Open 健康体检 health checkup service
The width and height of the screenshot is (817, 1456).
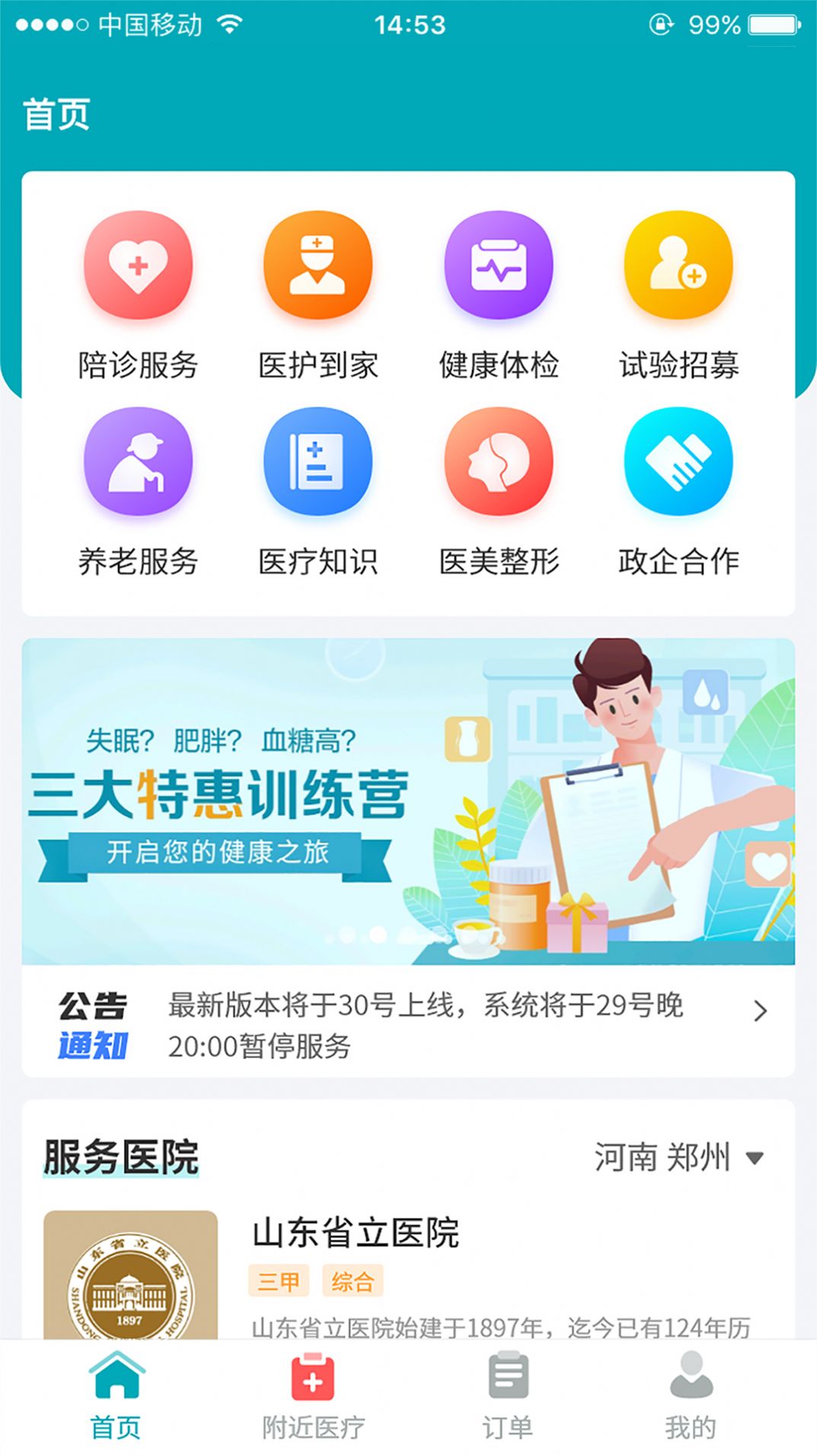click(499, 266)
